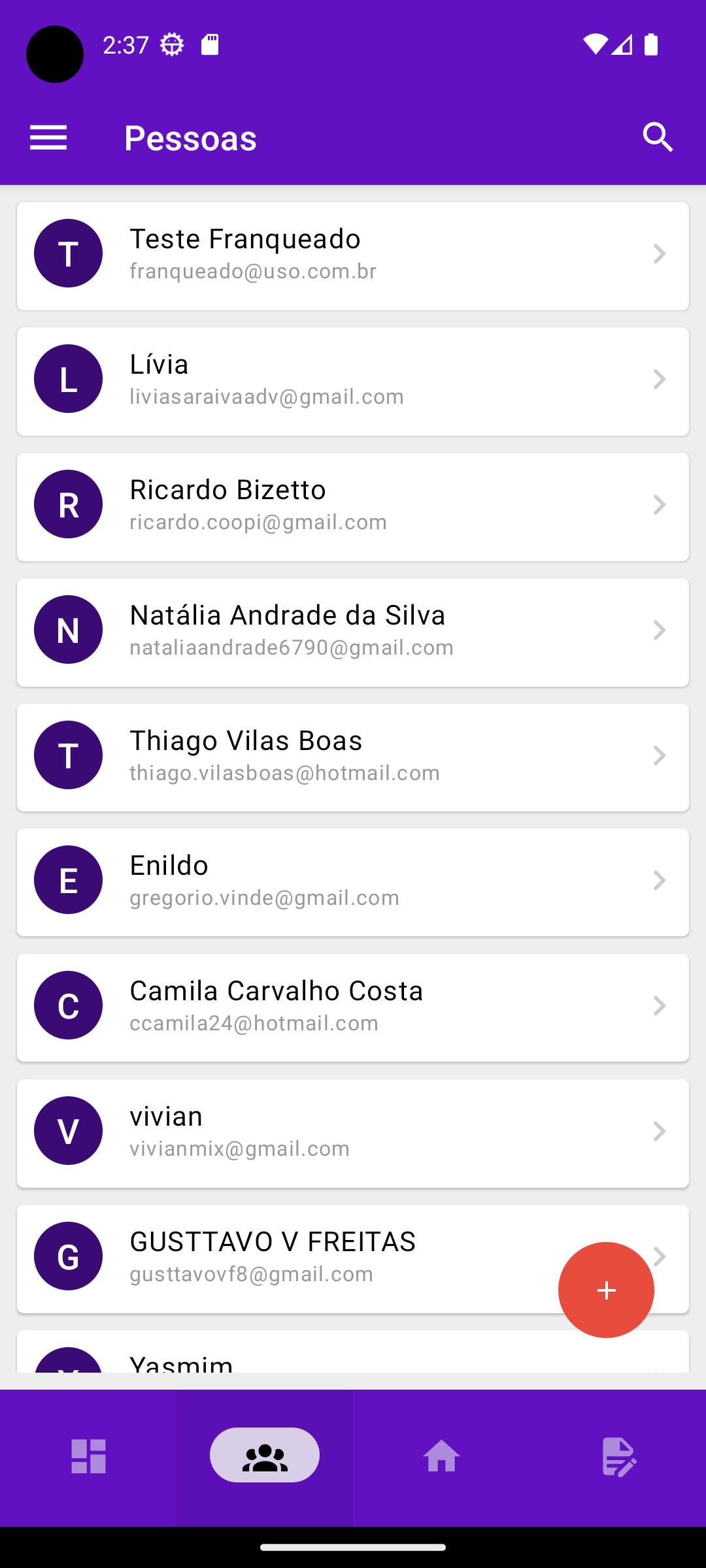The height and width of the screenshot is (1568, 706).
Task: Go to the home tab
Action: pyautogui.click(x=441, y=1456)
